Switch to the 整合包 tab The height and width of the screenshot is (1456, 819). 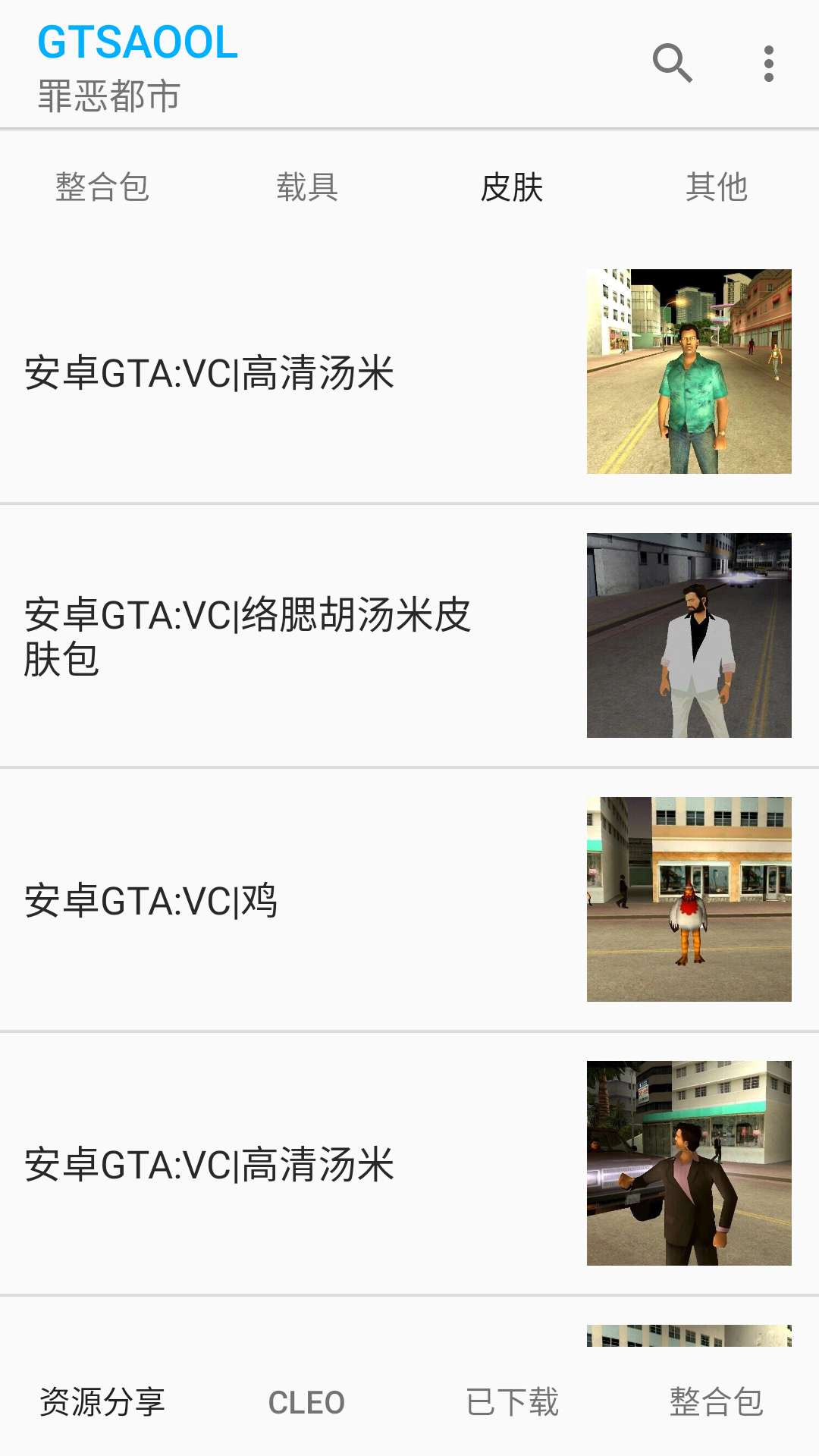(102, 188)
